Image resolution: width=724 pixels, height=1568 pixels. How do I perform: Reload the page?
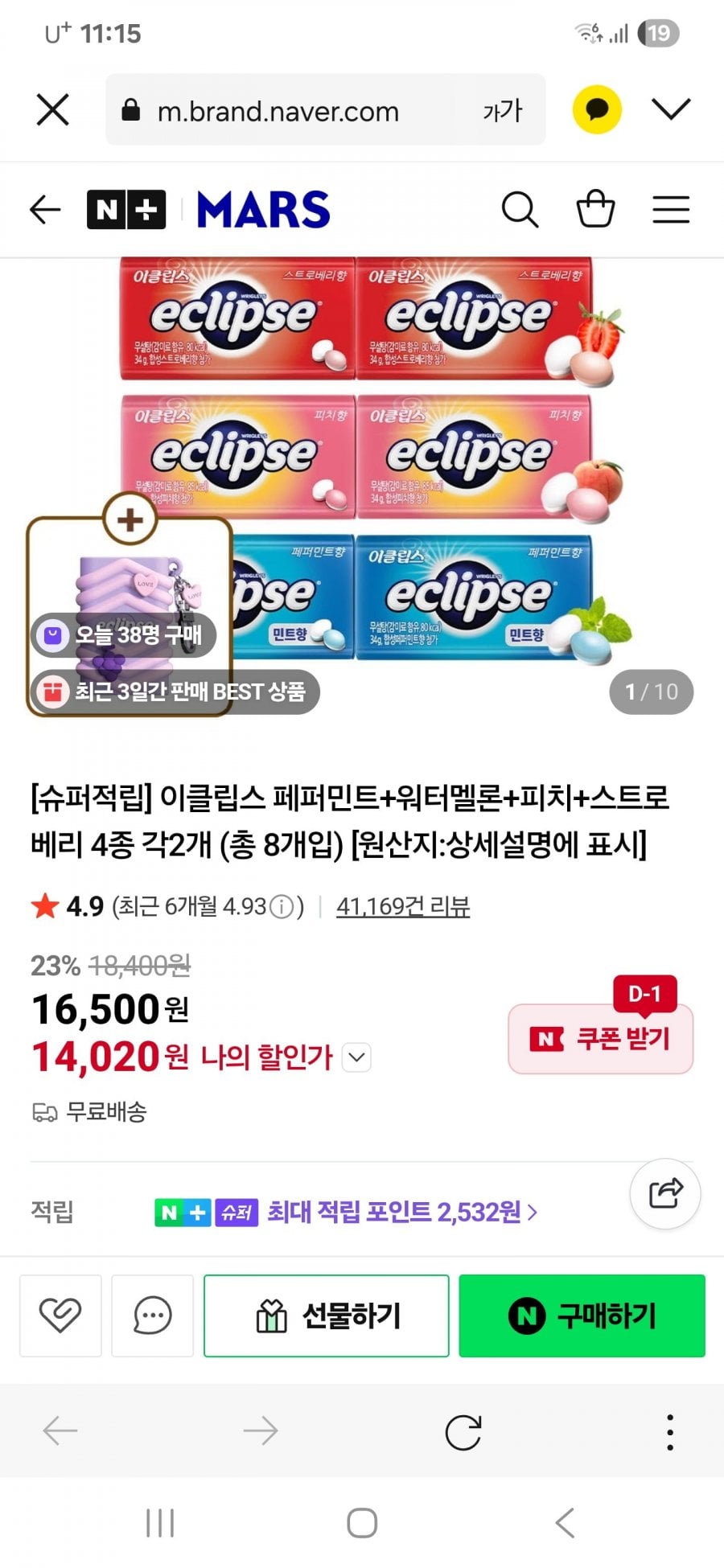point(463,1432)
